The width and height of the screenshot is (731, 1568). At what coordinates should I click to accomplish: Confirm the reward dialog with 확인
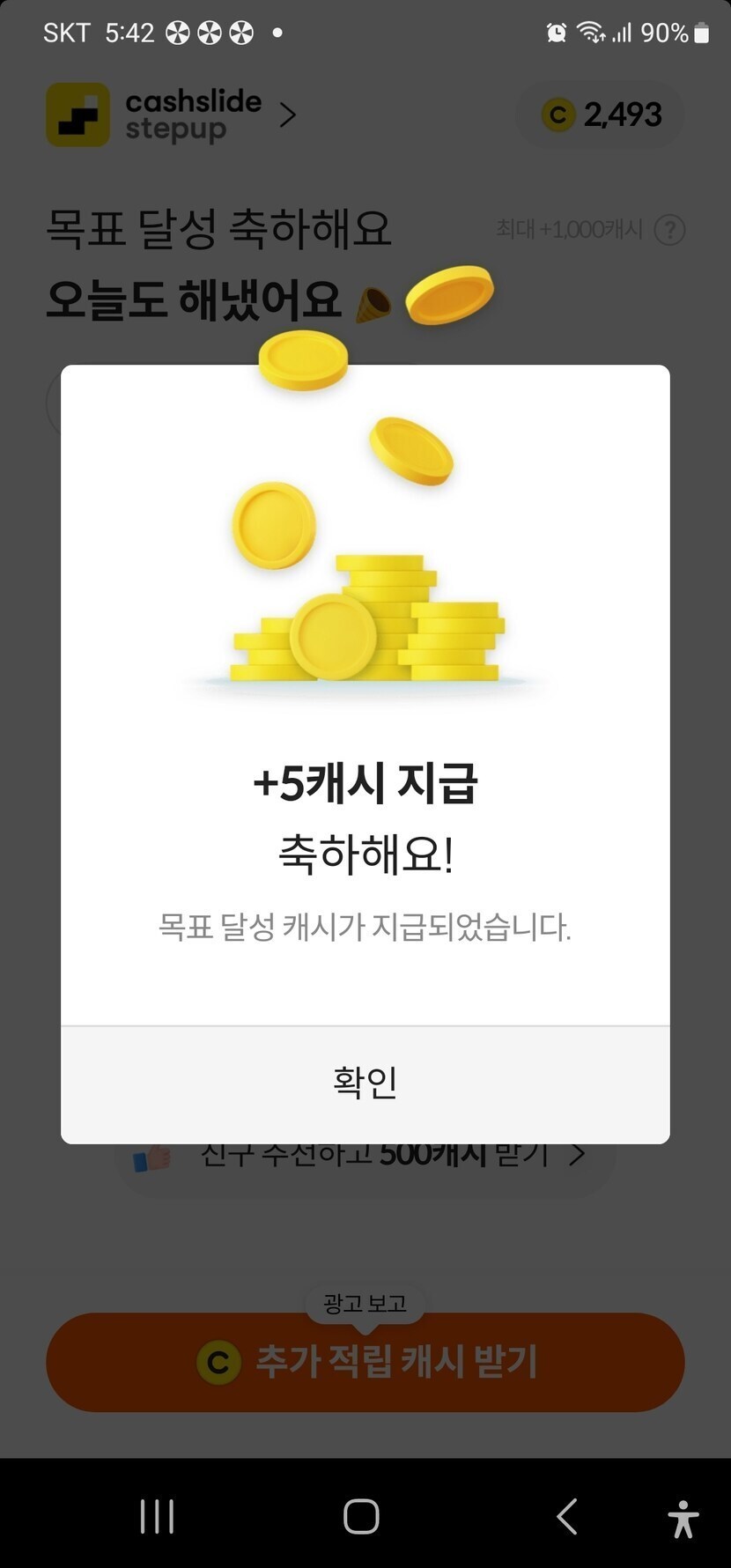(365, 1083)
